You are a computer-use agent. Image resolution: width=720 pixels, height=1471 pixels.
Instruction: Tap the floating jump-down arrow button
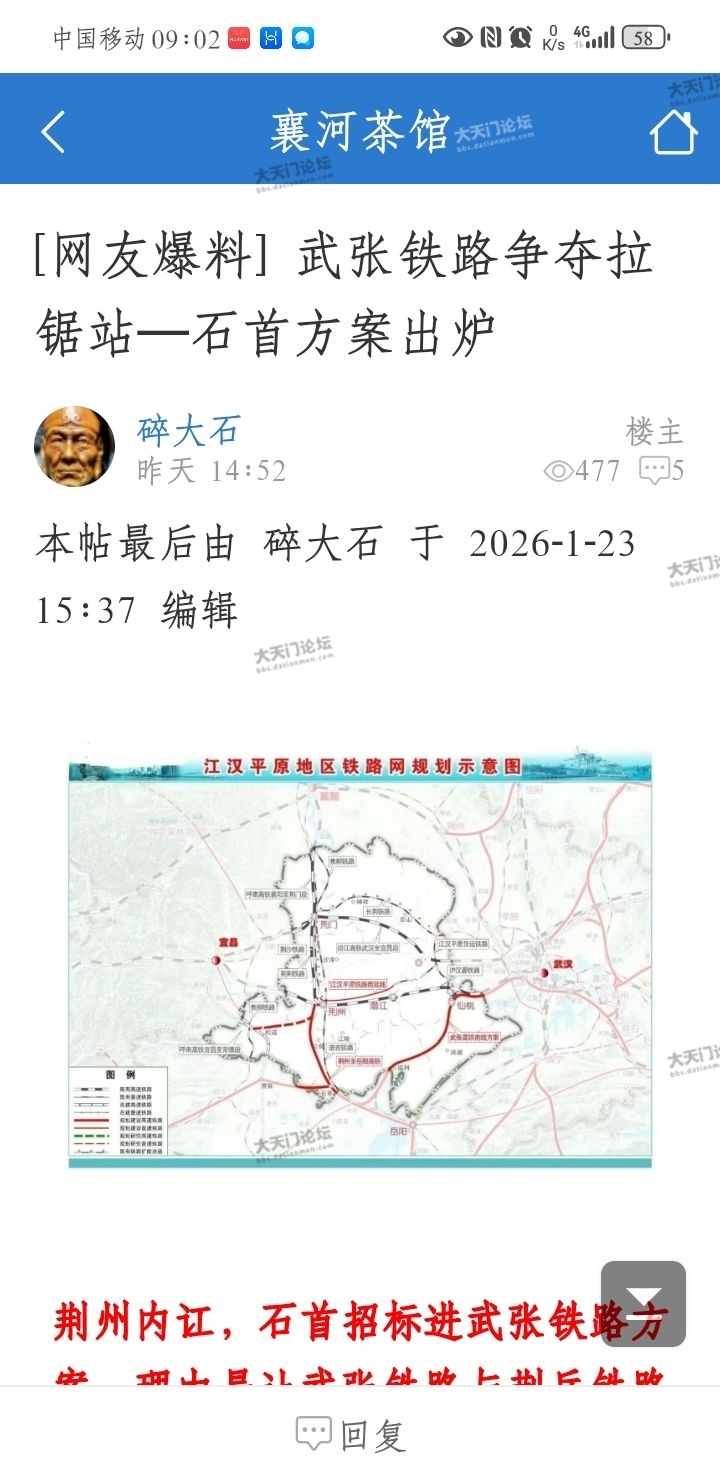coord(643,1303)
